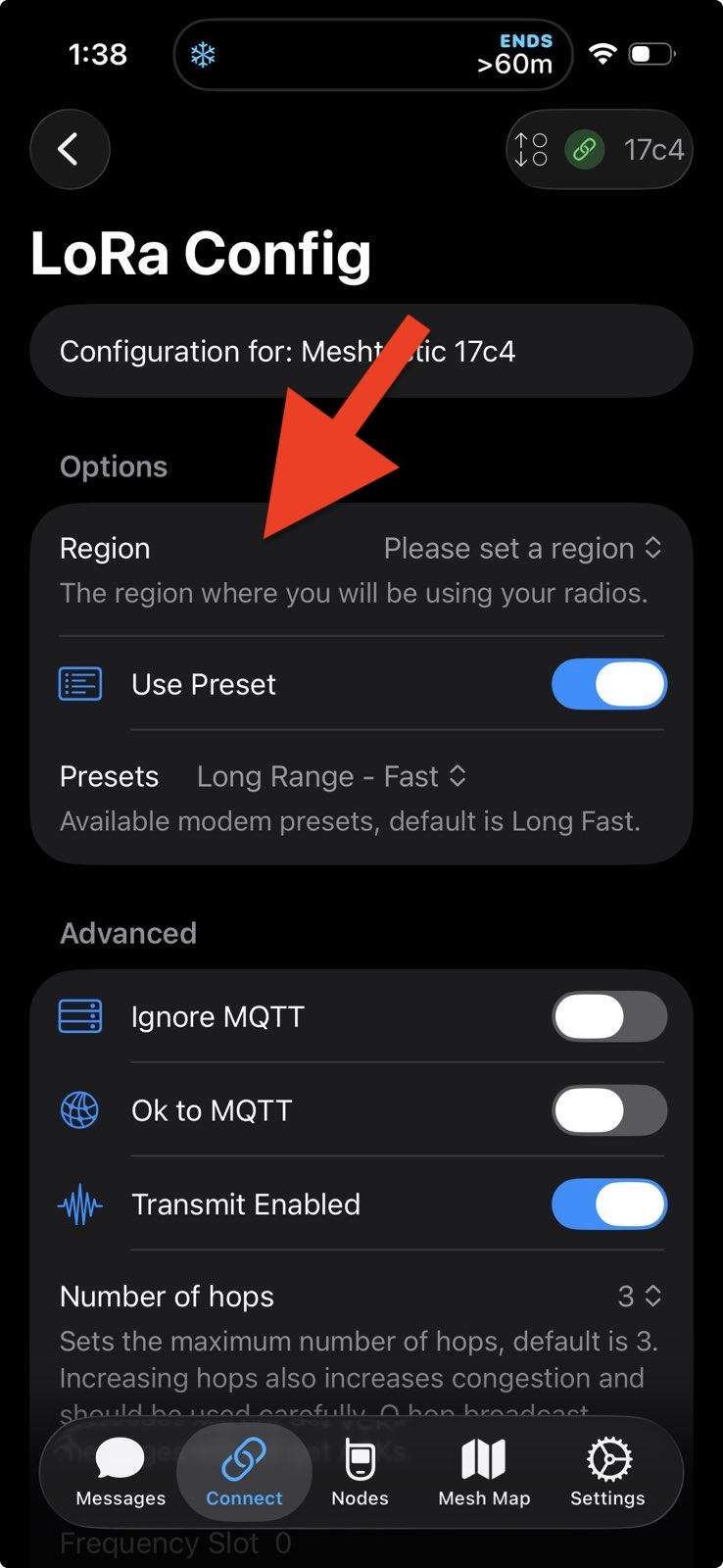
Task: Open the Region picker
Action: click(522, 549)
